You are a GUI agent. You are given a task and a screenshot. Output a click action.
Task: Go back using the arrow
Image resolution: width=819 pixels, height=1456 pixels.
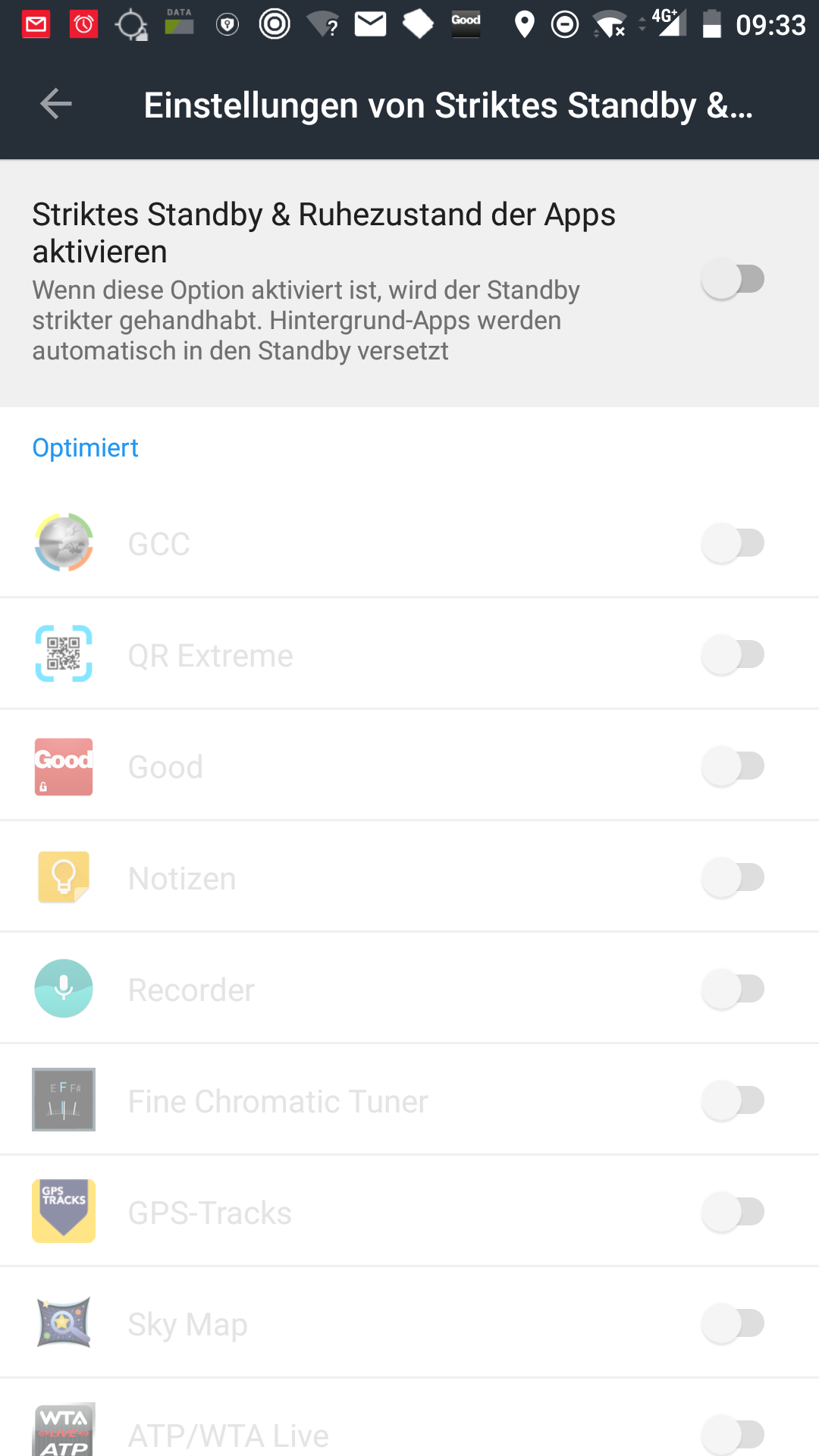click(56, 104)
